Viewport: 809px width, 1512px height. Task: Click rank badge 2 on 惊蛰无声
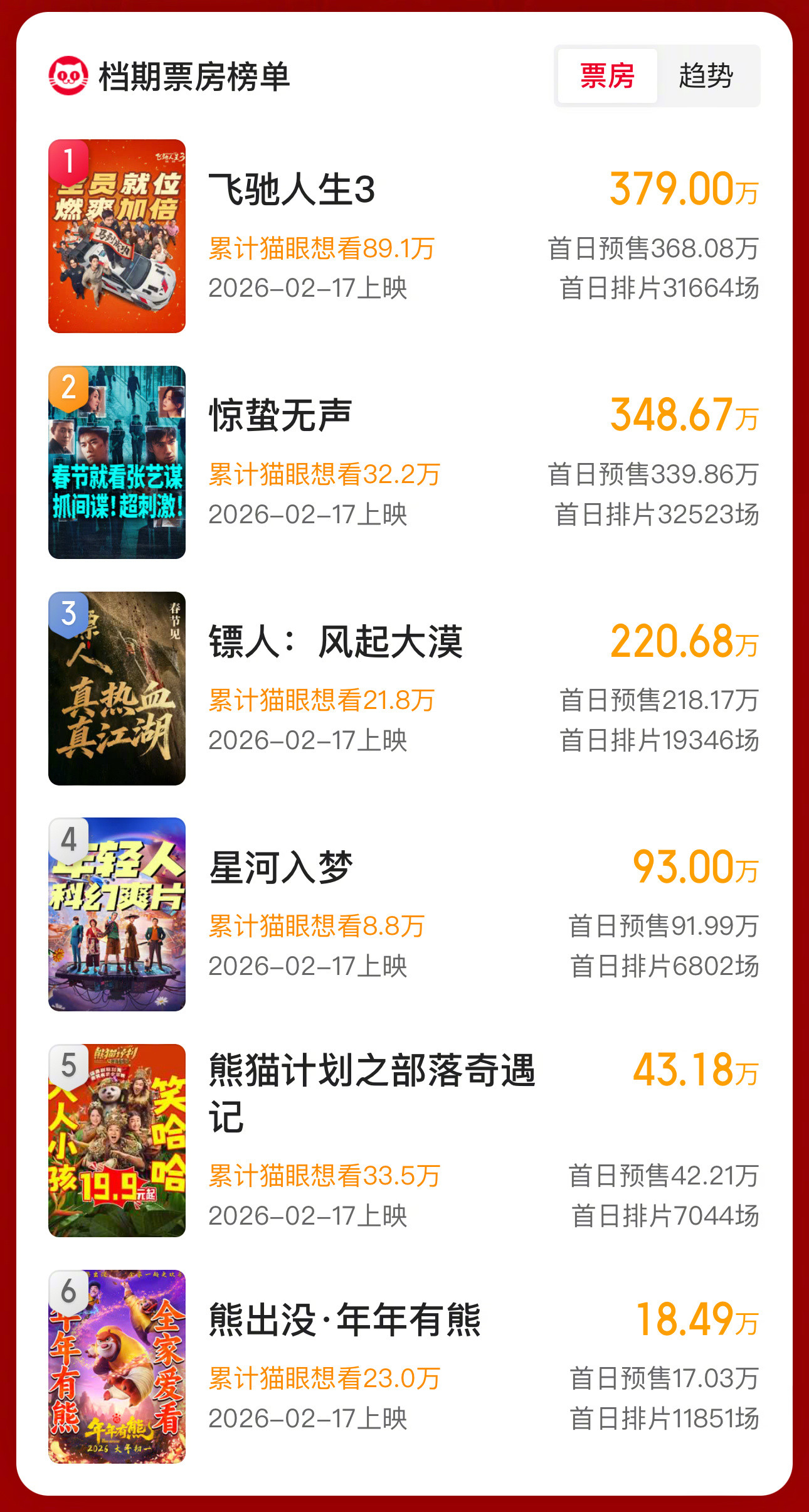(69, 389)
